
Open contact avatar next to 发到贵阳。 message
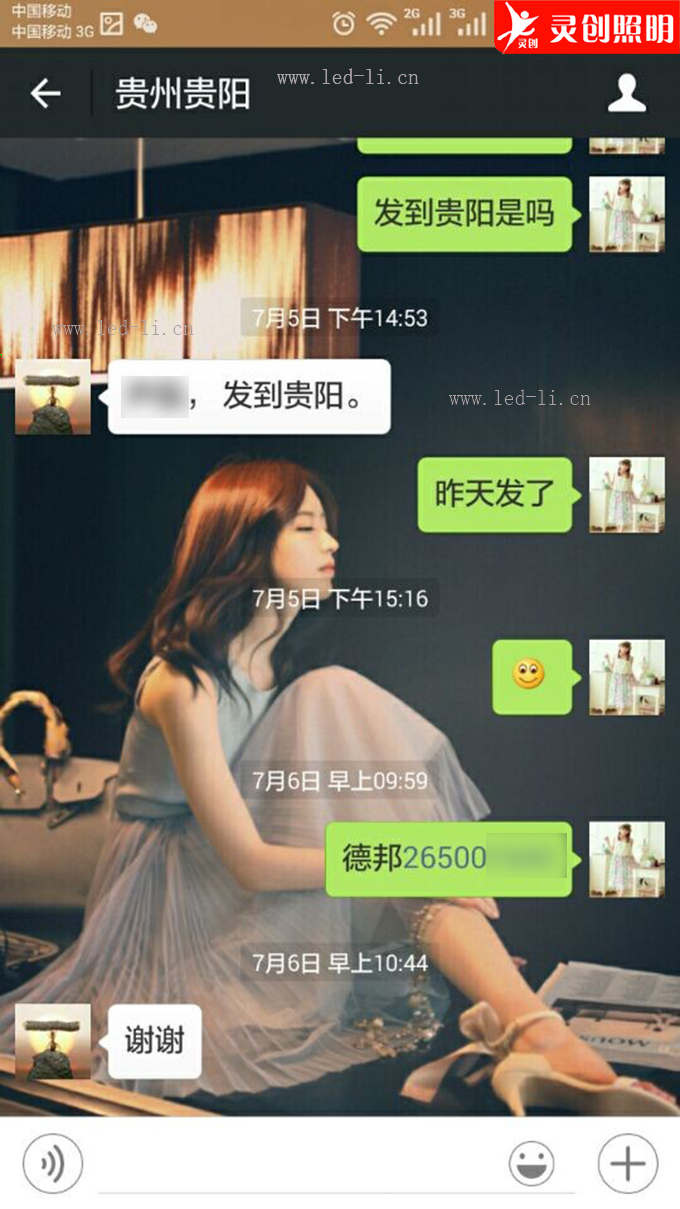point(53,397)
